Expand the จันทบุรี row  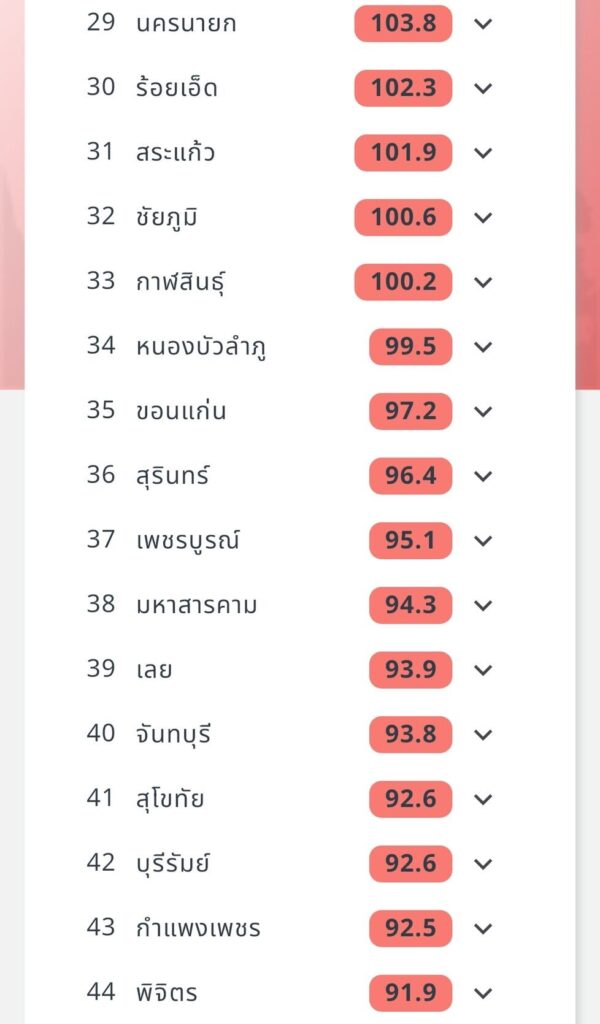coord(483,734)
